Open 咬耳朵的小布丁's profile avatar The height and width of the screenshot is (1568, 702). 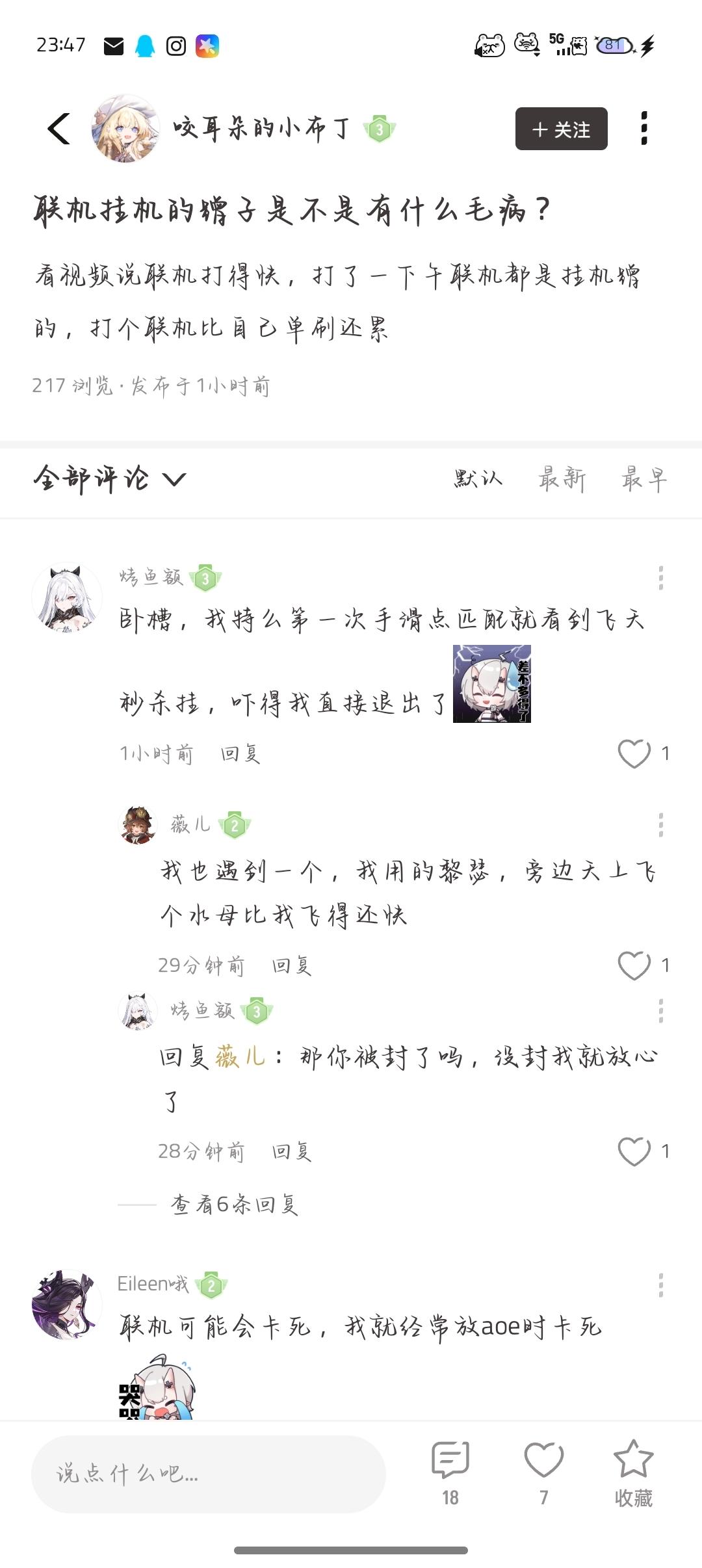pyautogui.click(x=125, y=128)
